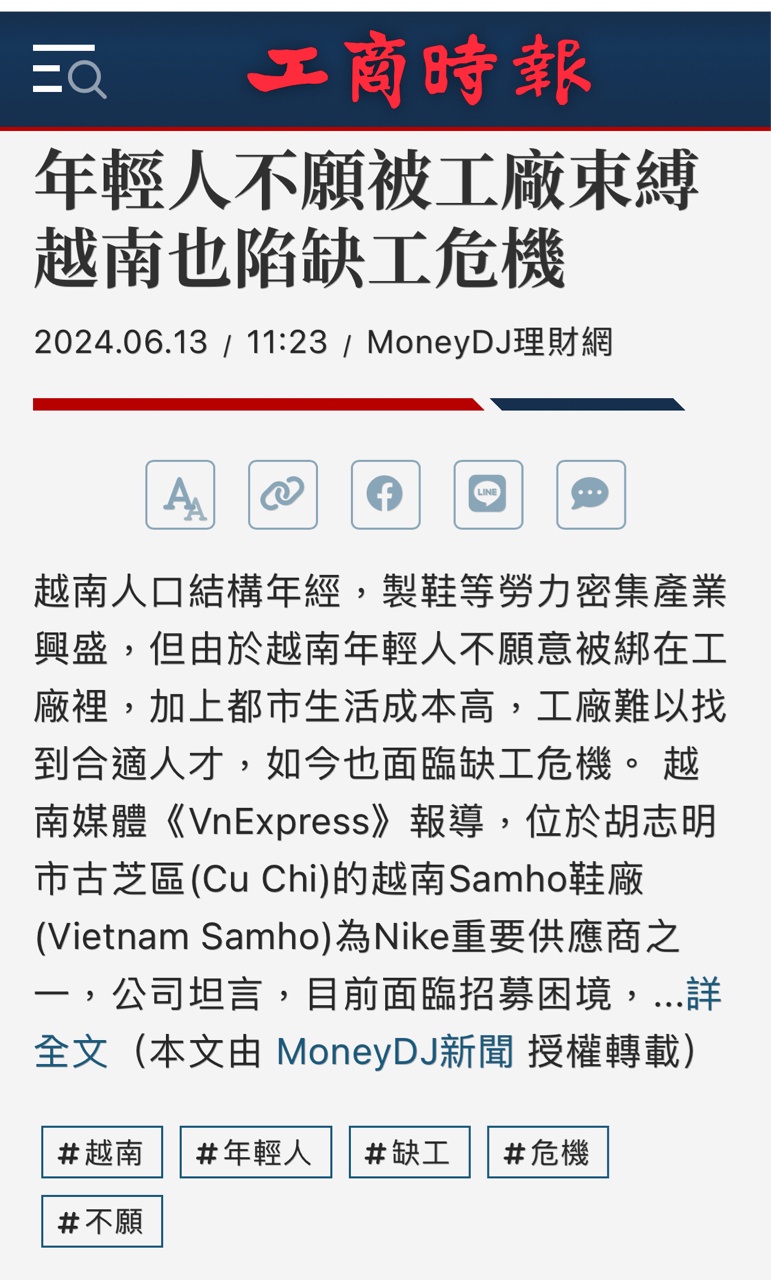This screenshot has height=1280, width=771.
Task: Visit the MoneyDJ新聞 source link
Action: pyautogui.click(x=394, y=1051)
